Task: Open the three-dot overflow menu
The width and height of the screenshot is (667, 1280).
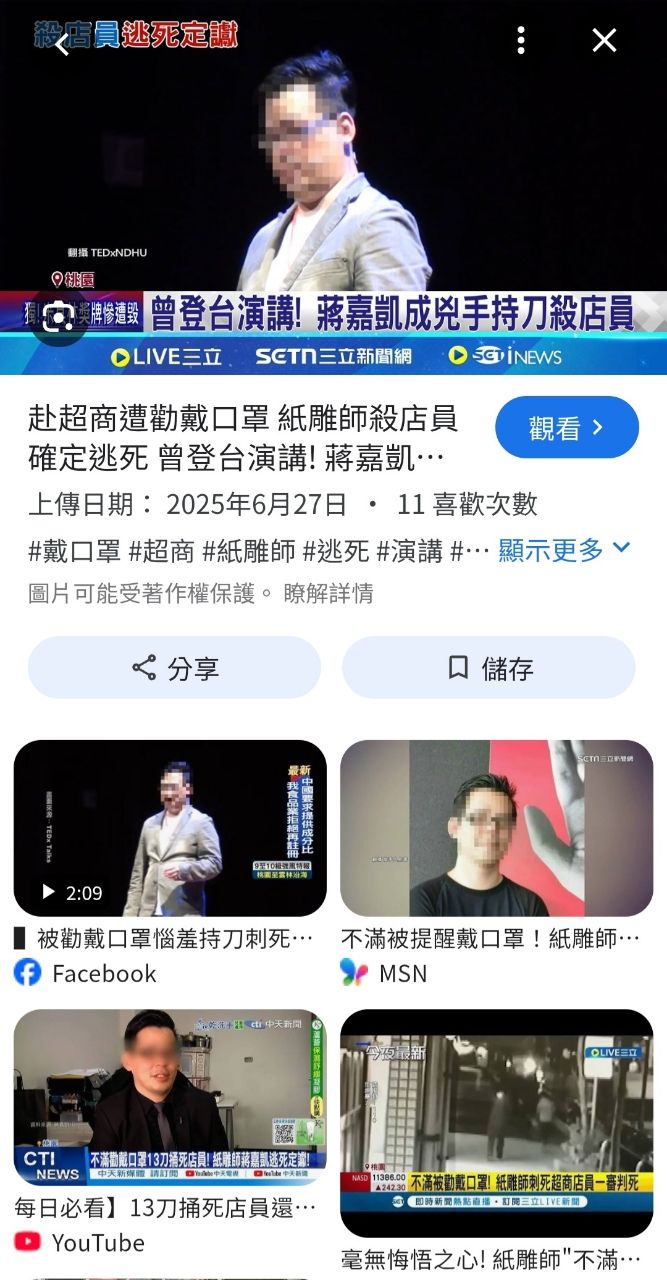Action: pyautogui.click(x=521, y=41)
